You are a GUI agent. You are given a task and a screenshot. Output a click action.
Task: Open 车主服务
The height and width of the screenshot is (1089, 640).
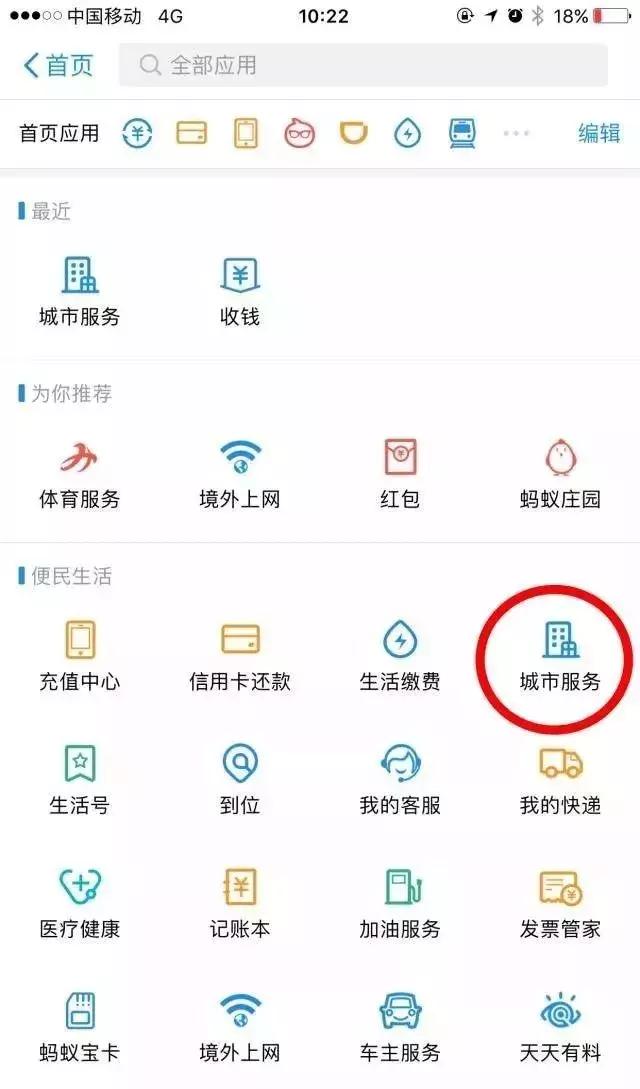click(x=400, y=1026)
